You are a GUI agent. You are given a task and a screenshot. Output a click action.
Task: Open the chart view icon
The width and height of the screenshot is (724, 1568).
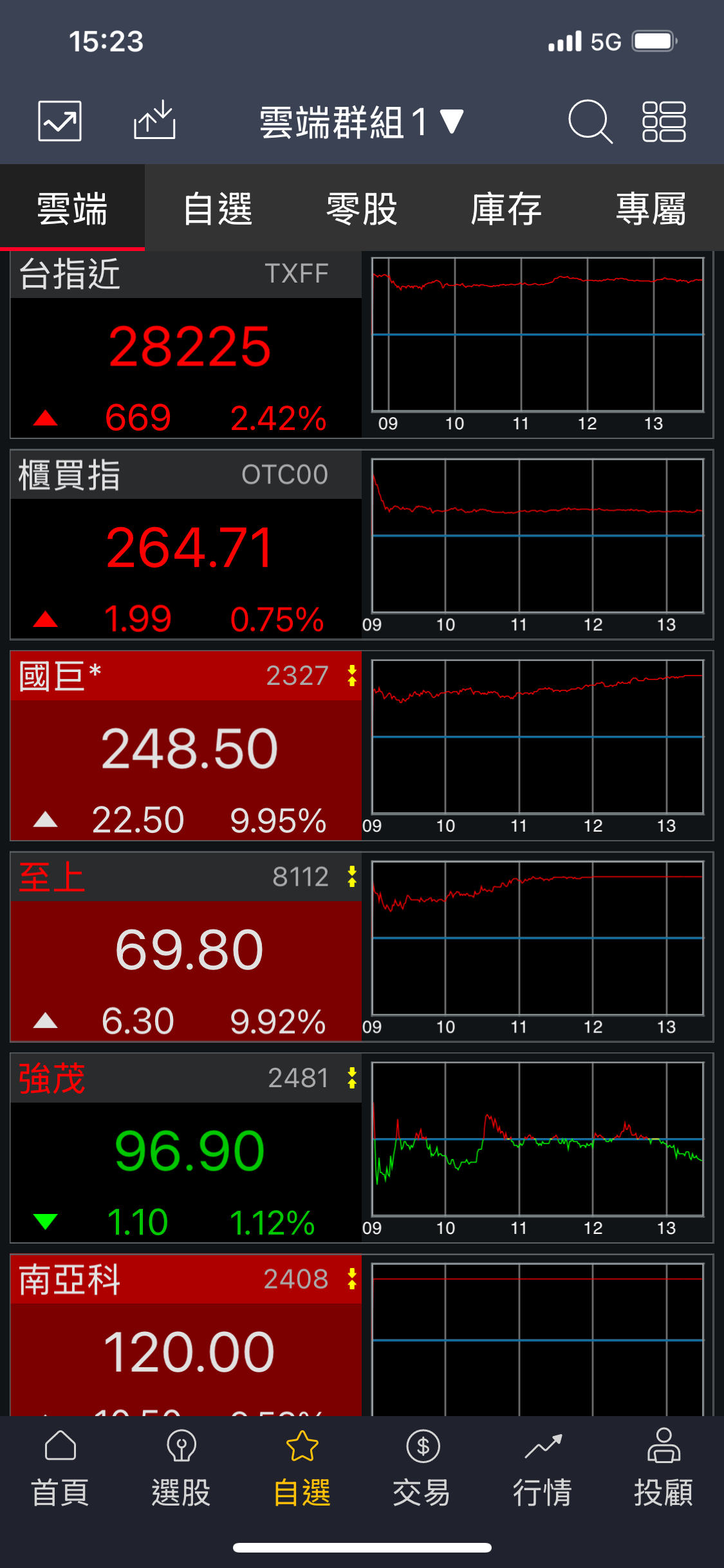point(60,121)
